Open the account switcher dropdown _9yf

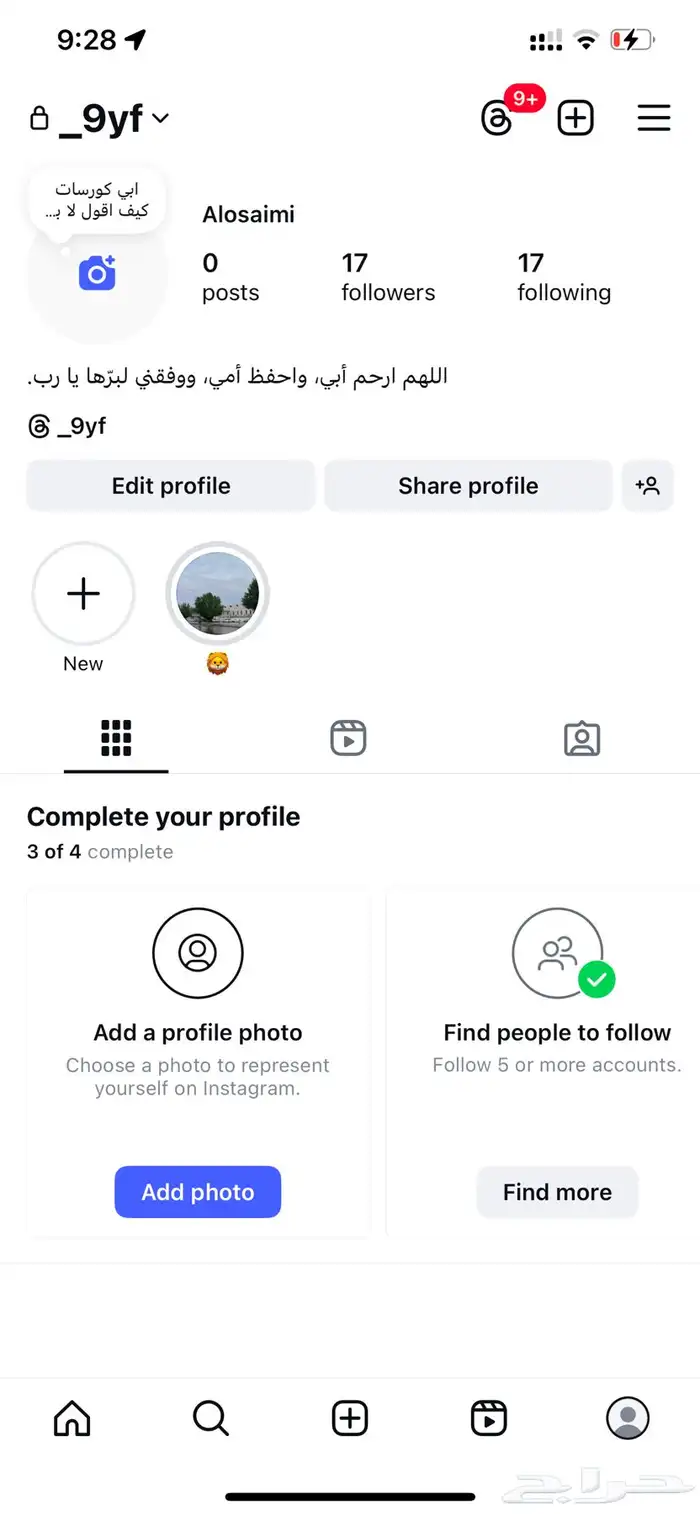pyautogui.click(x=112, y=119)
